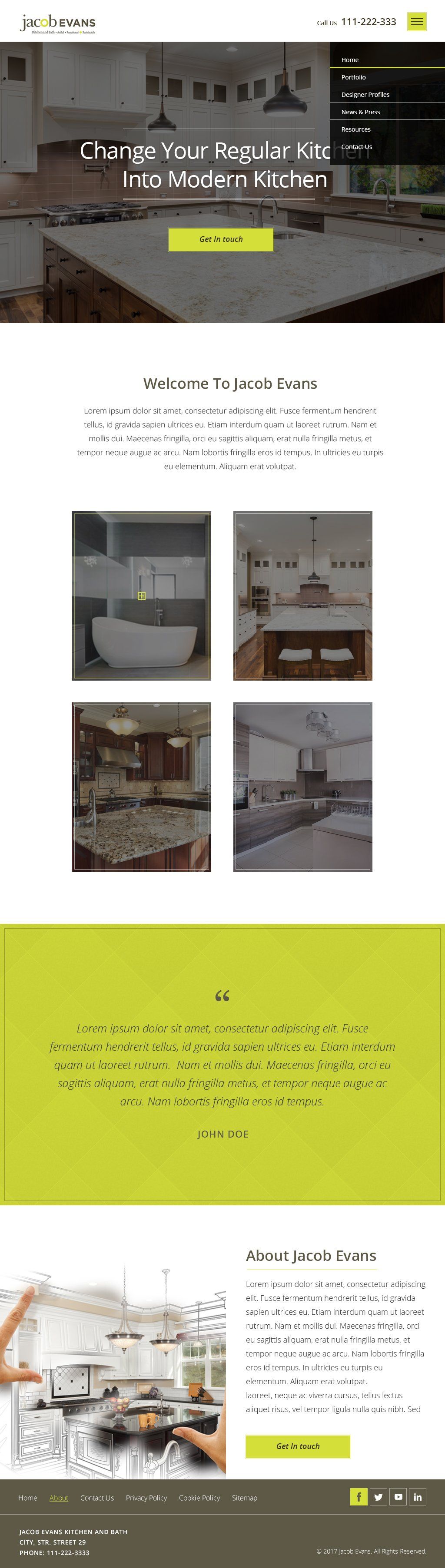Image resolution: width=445 pixels, height=1568 pixels.
Task: Select Home in the dropdown menu
Action: (350, 60)
